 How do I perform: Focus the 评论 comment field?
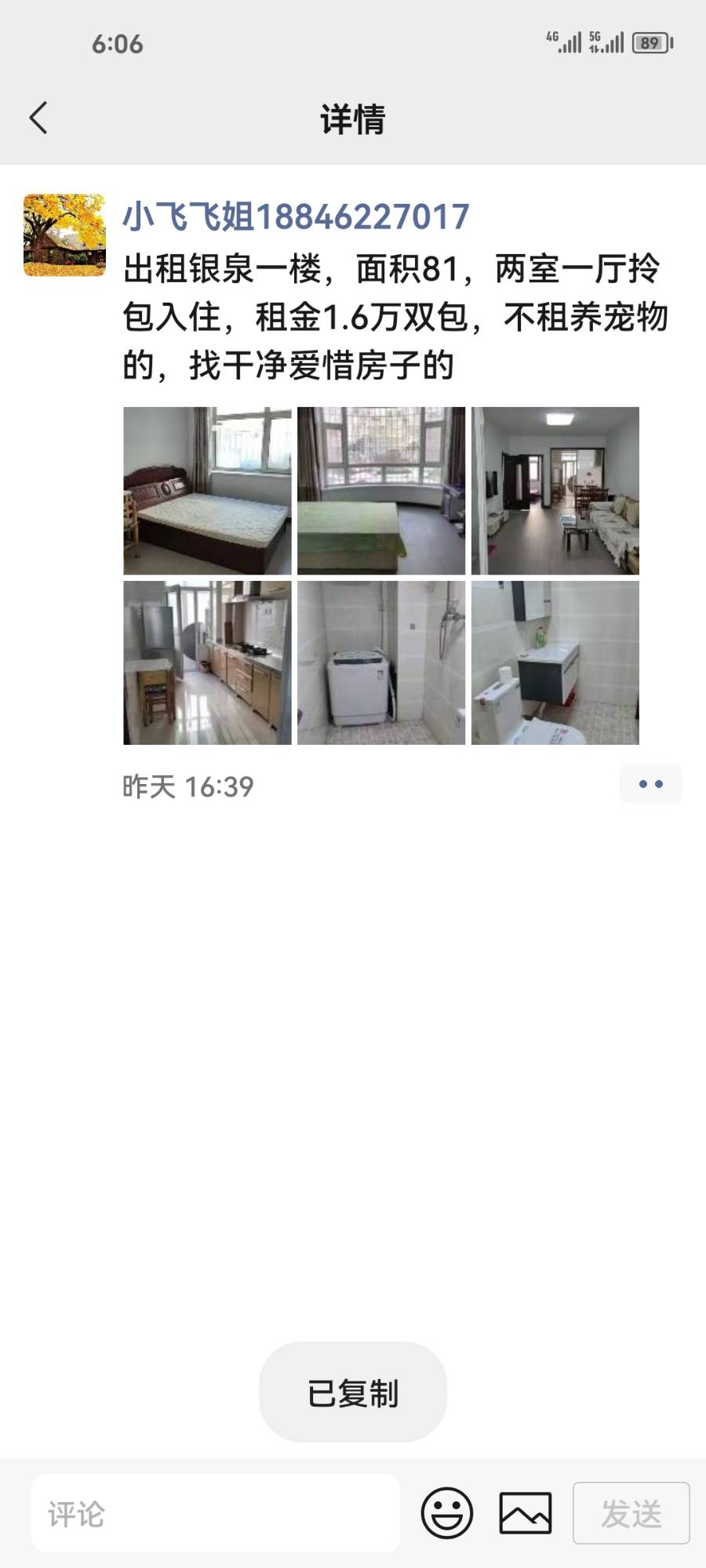(x=216, y=1513)
